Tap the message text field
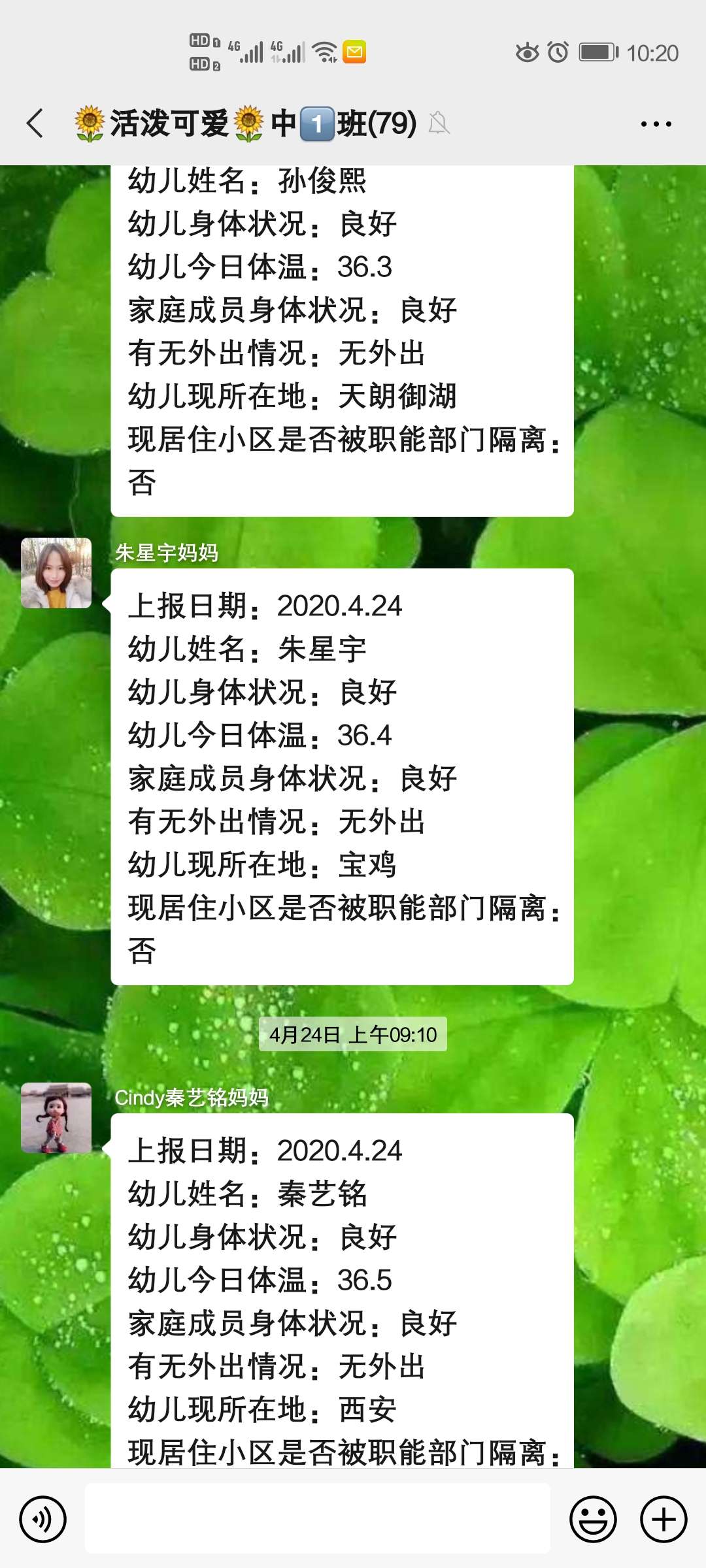Screen dimensions: 706x1568 pos(317,1519)
